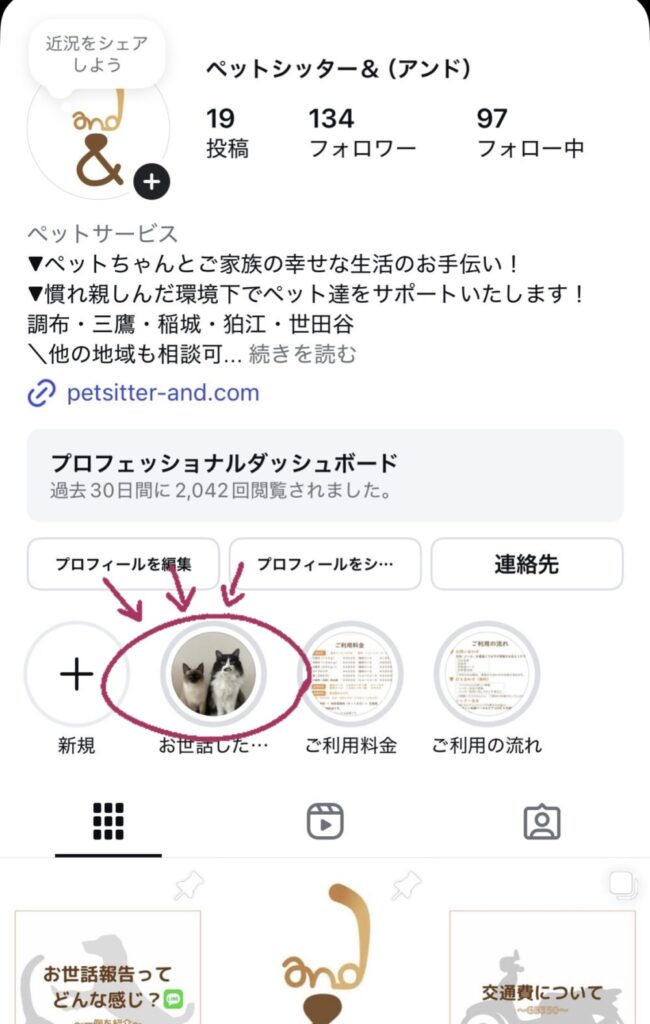Open the petsitter-and.com link
This screenshot has width=650, height=1024.
click(x=162, y=393)
